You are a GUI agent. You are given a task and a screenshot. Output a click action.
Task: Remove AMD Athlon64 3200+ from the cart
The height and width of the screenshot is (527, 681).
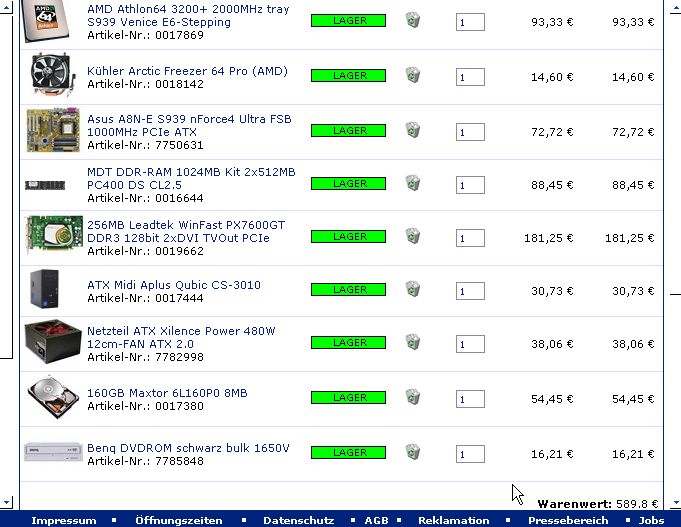pyautogui.click(x=412, y=20)
